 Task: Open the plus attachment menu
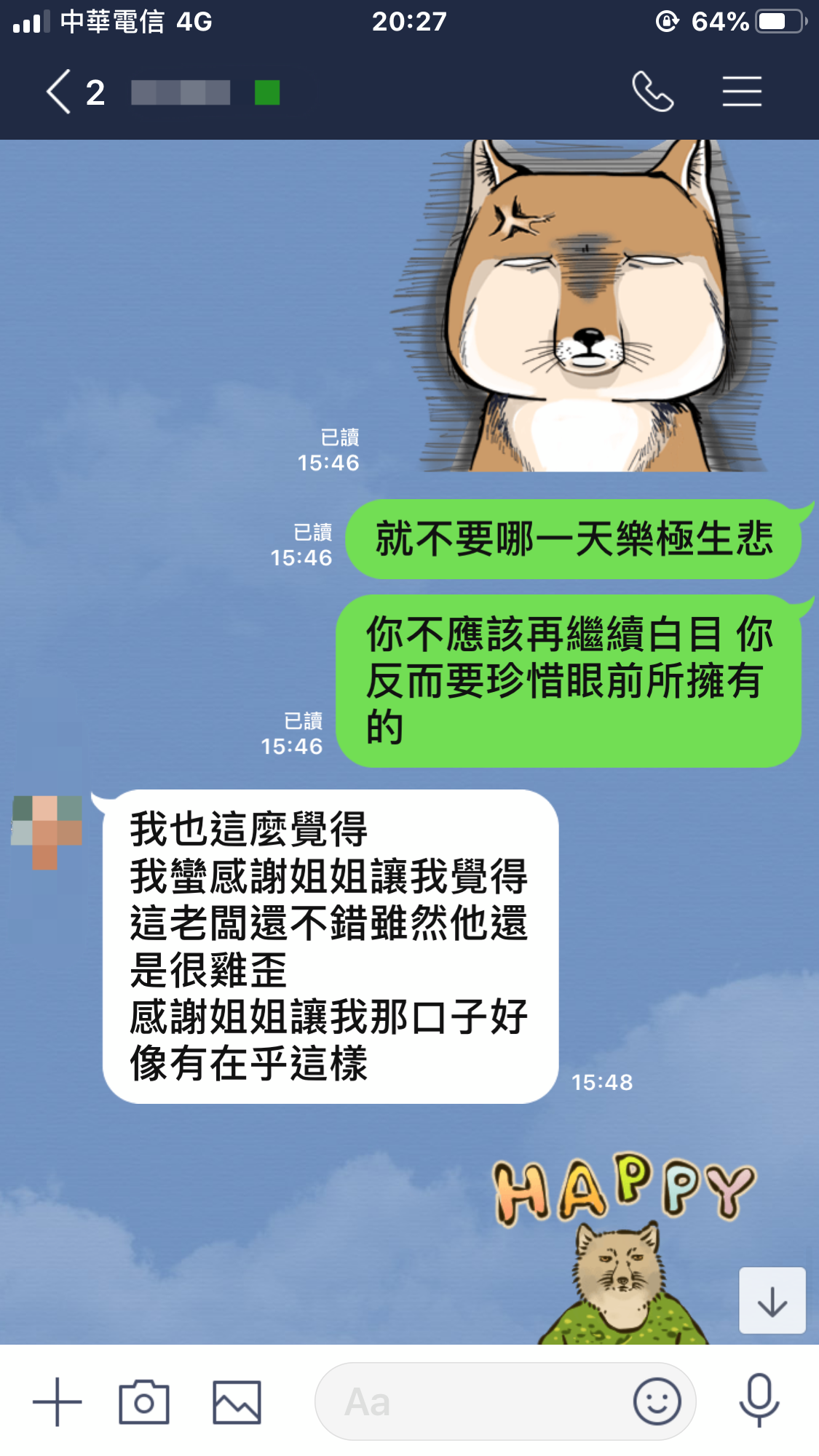click(57, 1401)
